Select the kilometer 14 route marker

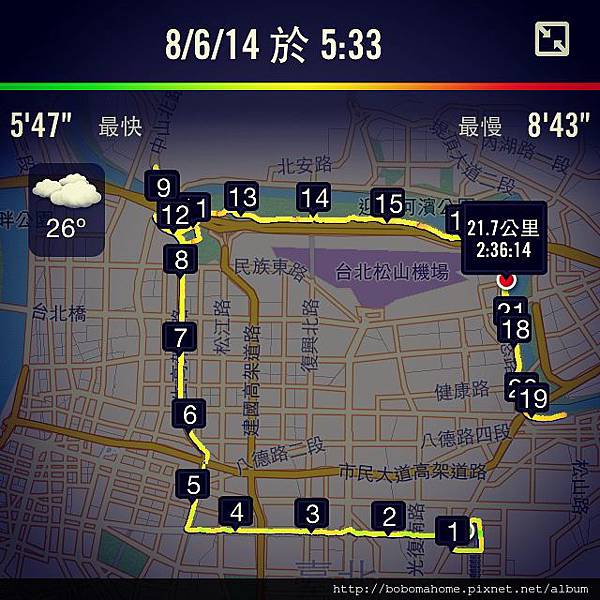tap(314, 197)
